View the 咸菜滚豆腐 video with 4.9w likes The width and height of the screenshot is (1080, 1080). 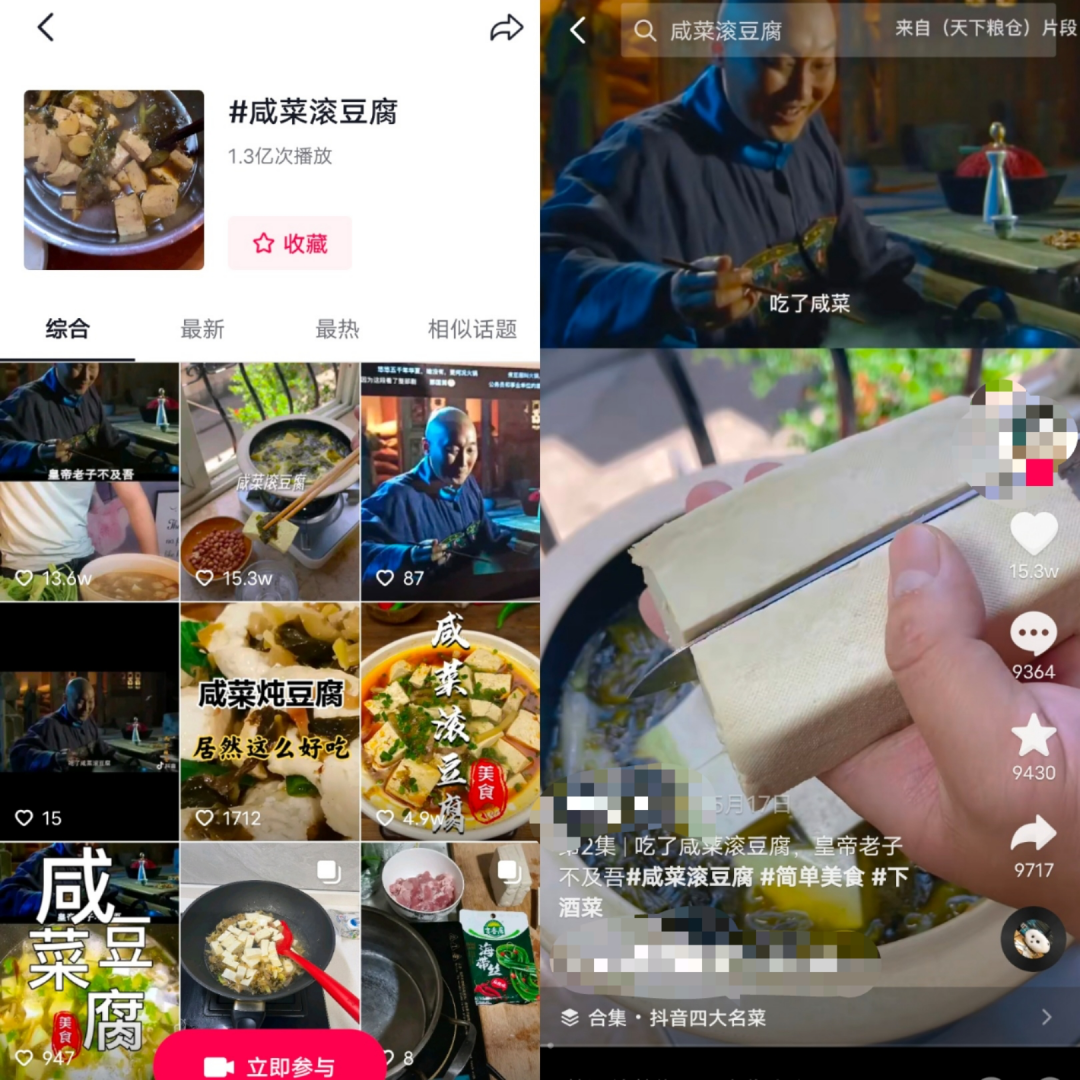(450, 721)
